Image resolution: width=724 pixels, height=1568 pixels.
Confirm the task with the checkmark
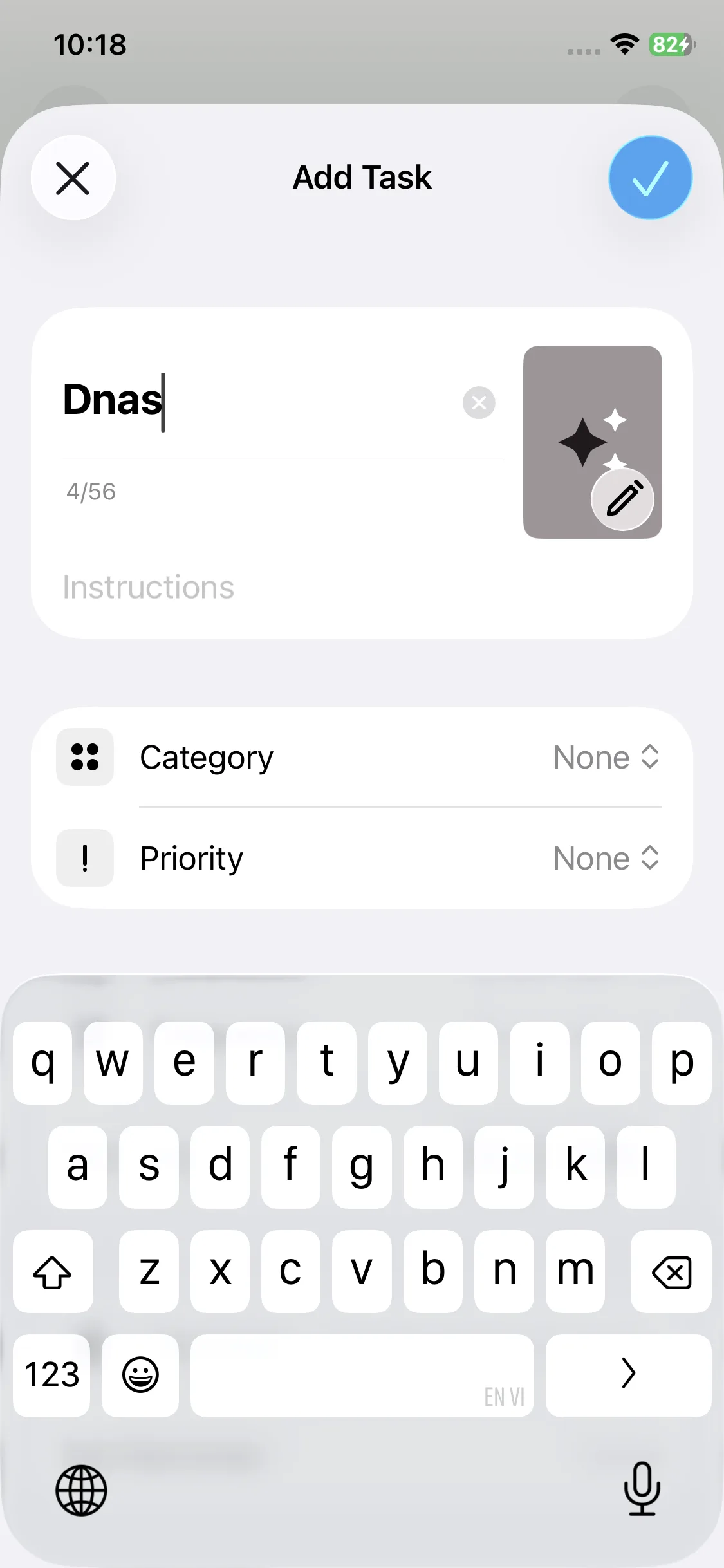click(650, 178)
